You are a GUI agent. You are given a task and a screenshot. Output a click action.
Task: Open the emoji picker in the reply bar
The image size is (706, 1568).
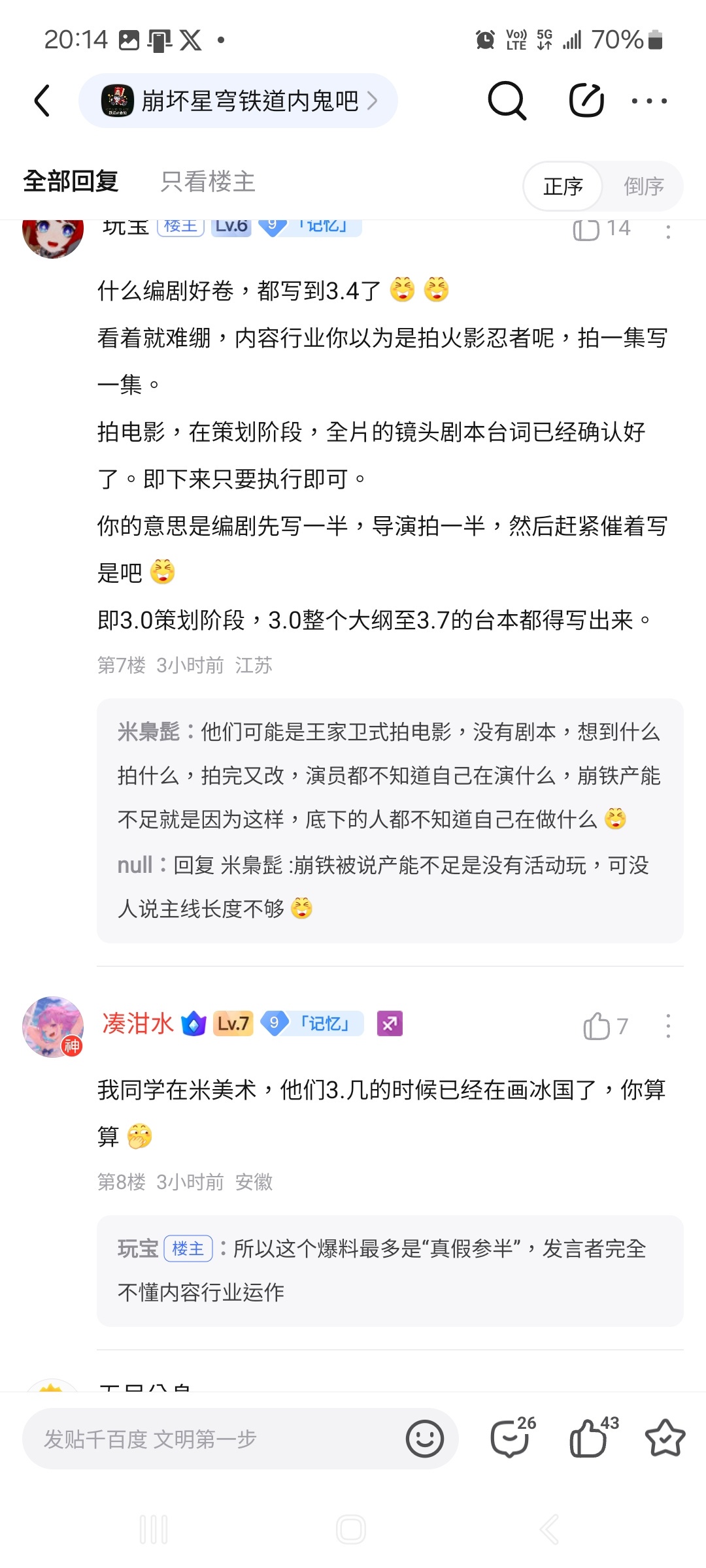(x=424, y=1439)
